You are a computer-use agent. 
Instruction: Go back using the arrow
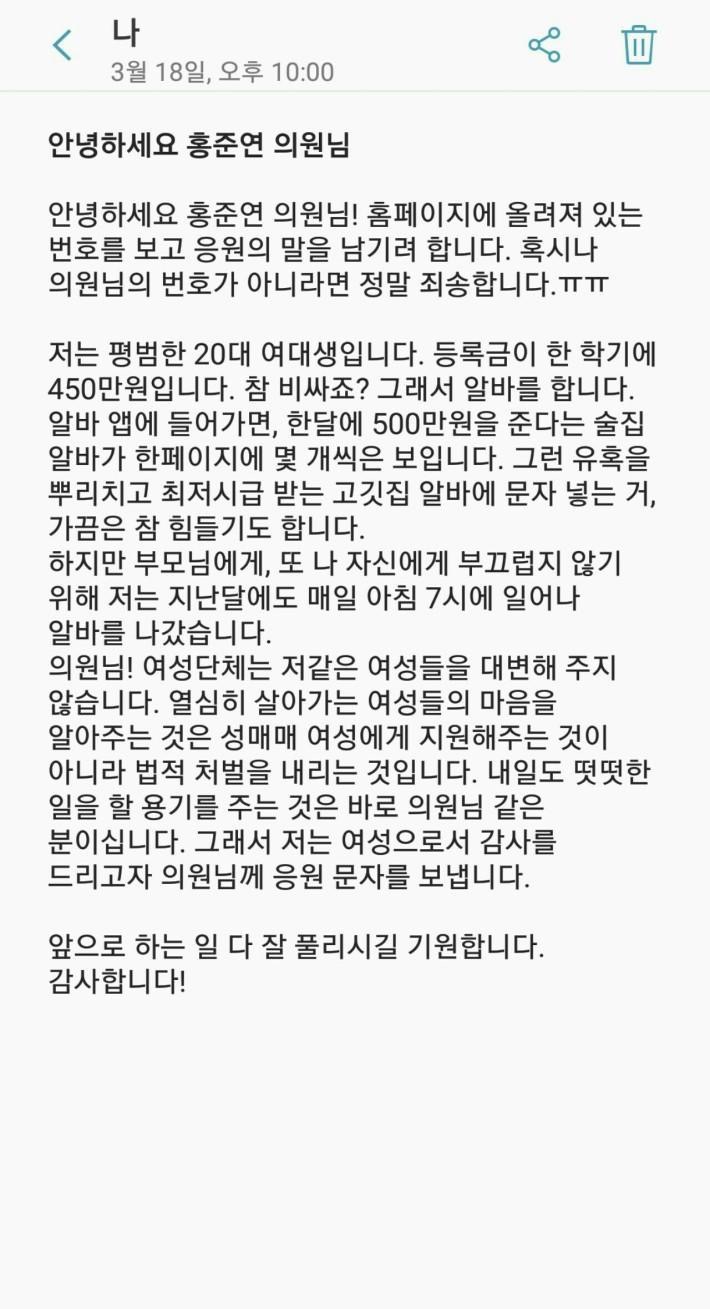point(62,45)
